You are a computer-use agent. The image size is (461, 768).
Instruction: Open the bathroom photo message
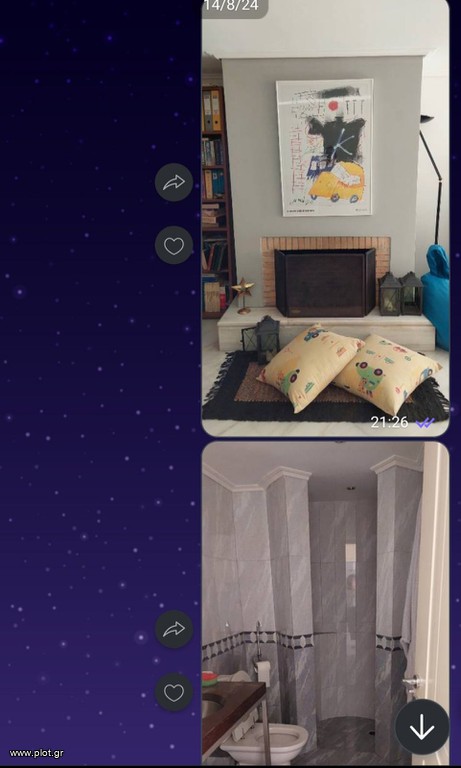(x=325, y=603)
